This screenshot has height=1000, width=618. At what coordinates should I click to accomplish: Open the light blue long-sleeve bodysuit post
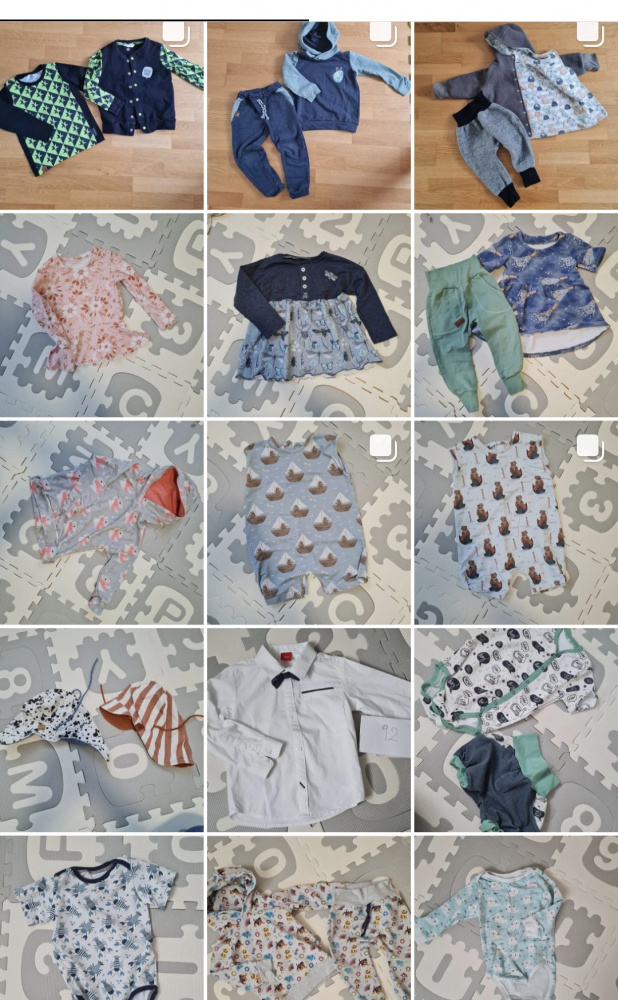click(516, 918)
